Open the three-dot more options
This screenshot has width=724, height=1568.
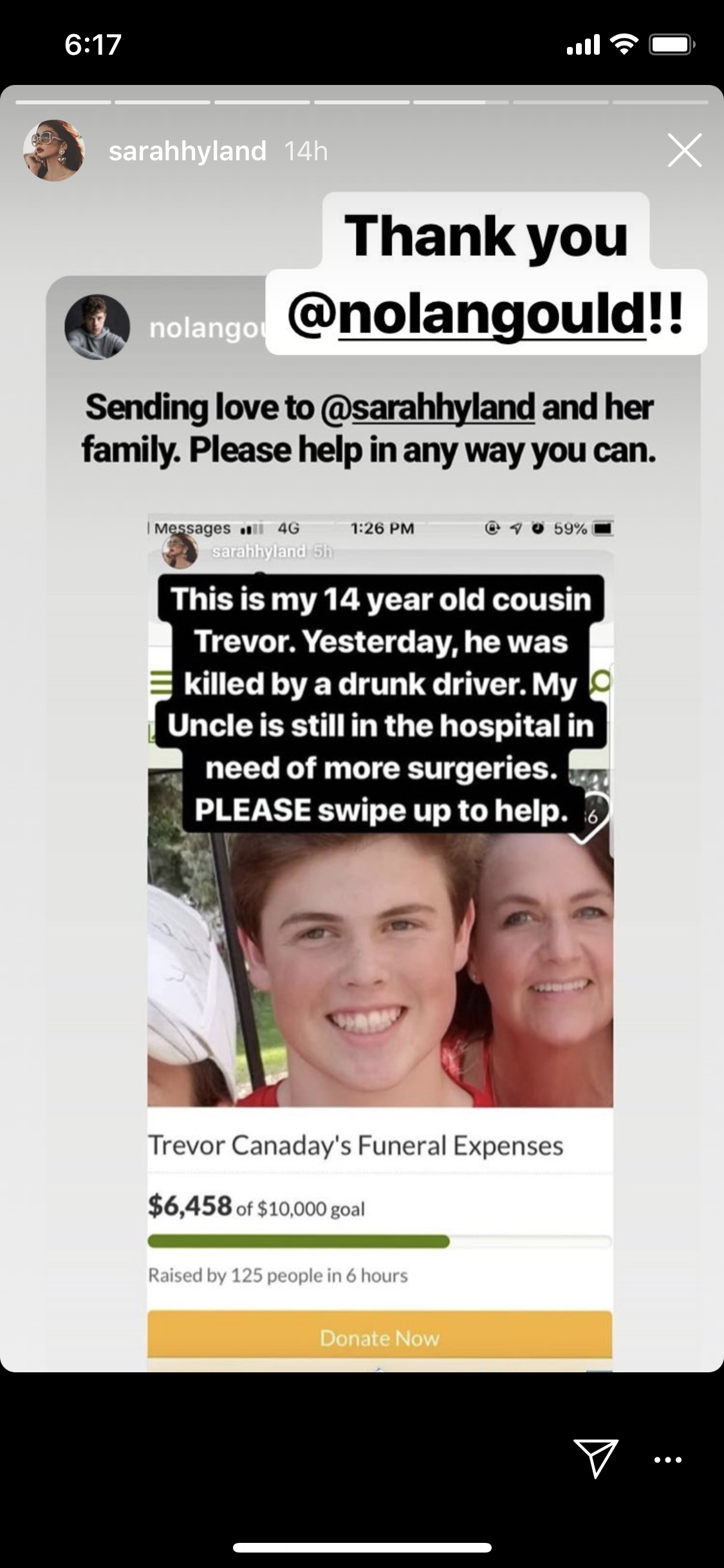pyautogui.click(x=668, y=1460)
